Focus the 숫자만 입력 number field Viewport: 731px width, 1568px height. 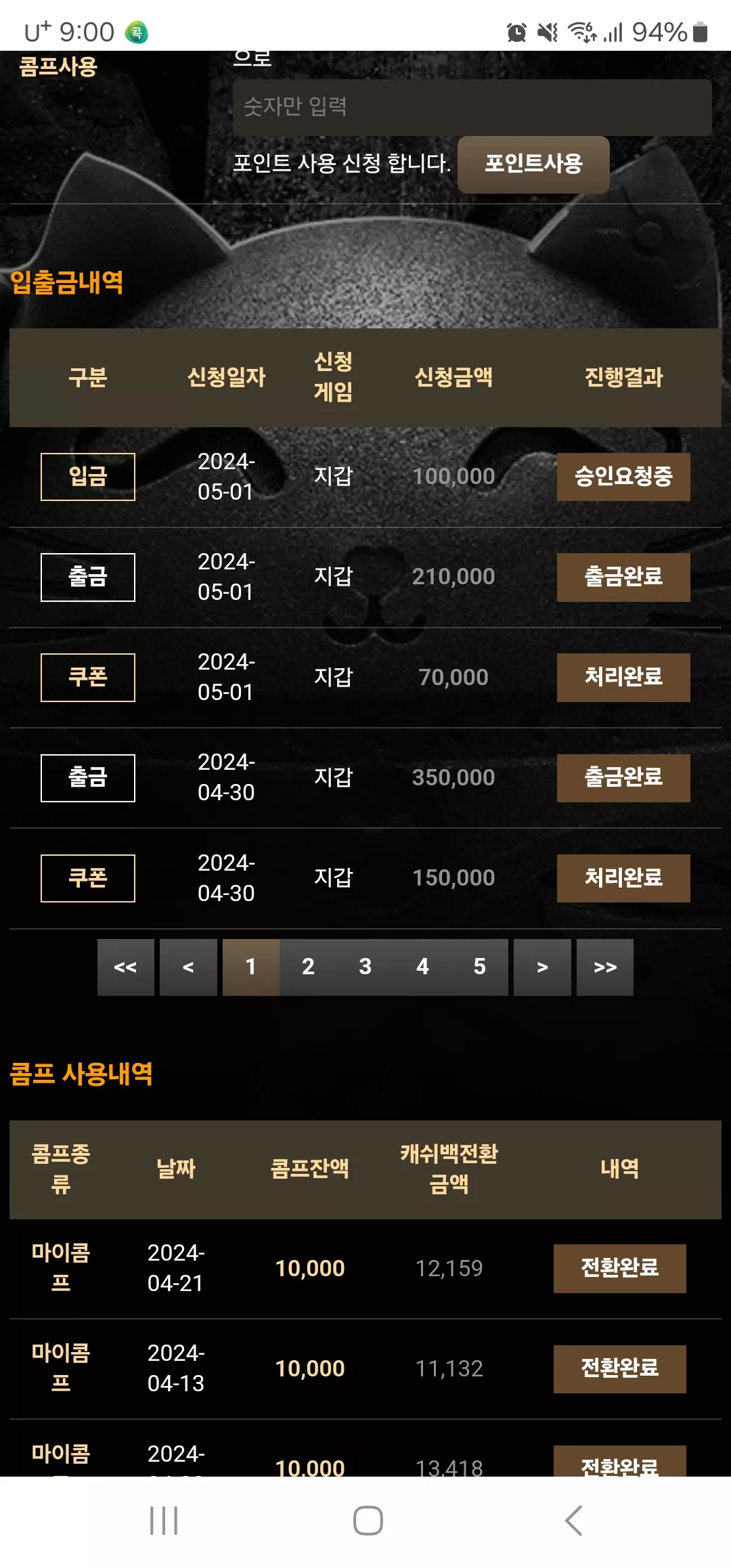click(x=472, y=107)
